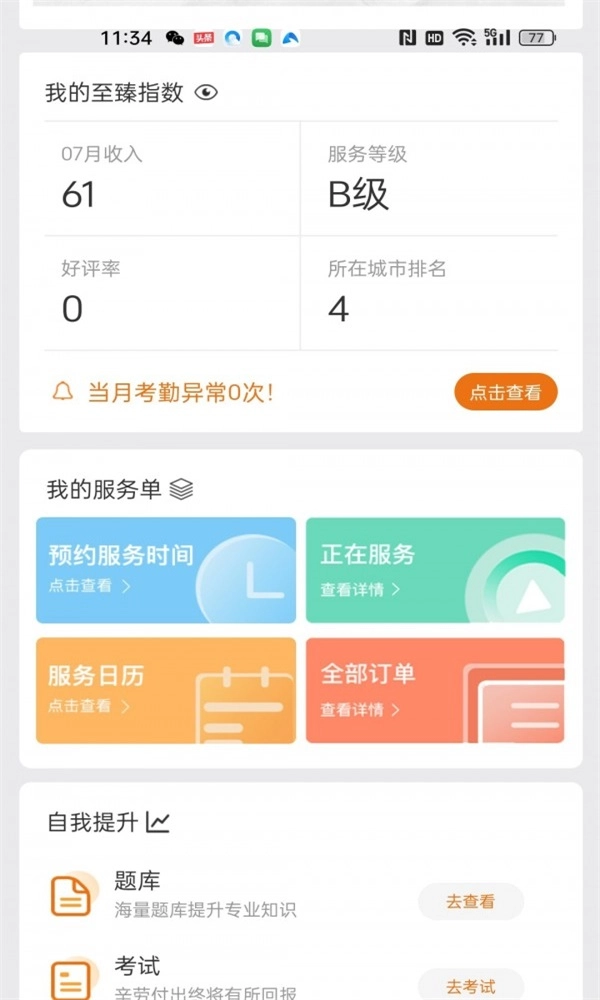Tap the 点击查看 attendance button

click(x=505, y=392)
